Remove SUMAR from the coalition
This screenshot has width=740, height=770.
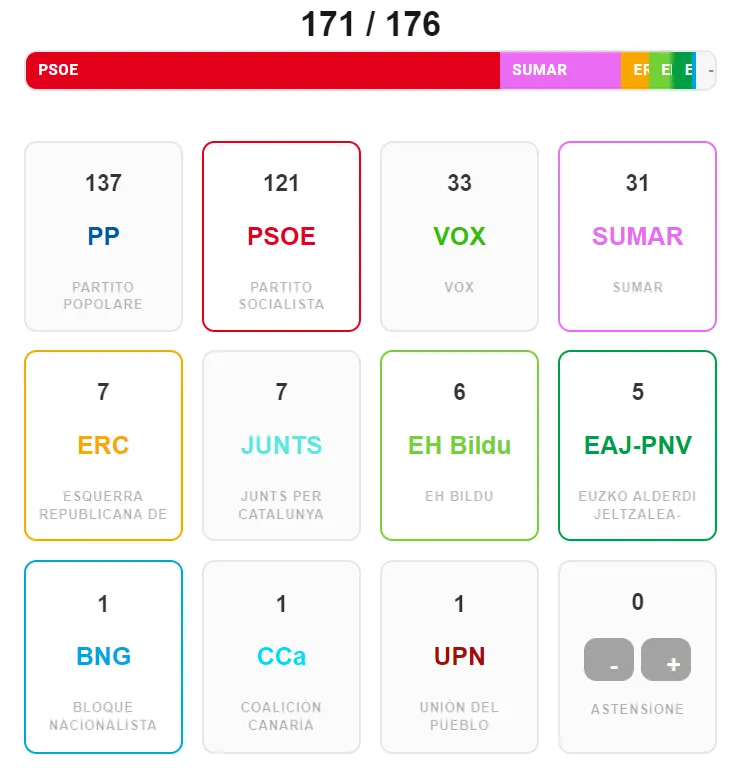click(x=637, y=236)
